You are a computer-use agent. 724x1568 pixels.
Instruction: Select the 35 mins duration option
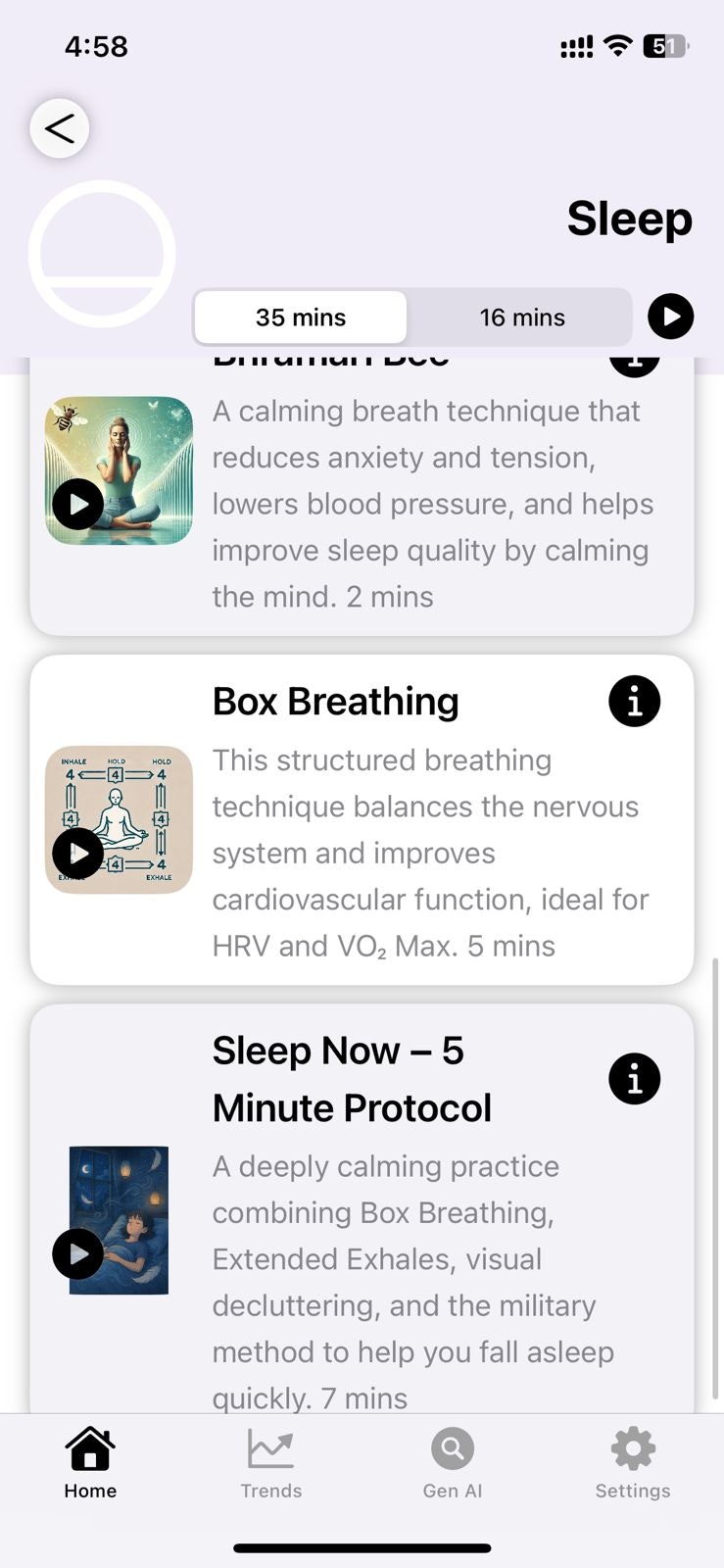[301, 318]
